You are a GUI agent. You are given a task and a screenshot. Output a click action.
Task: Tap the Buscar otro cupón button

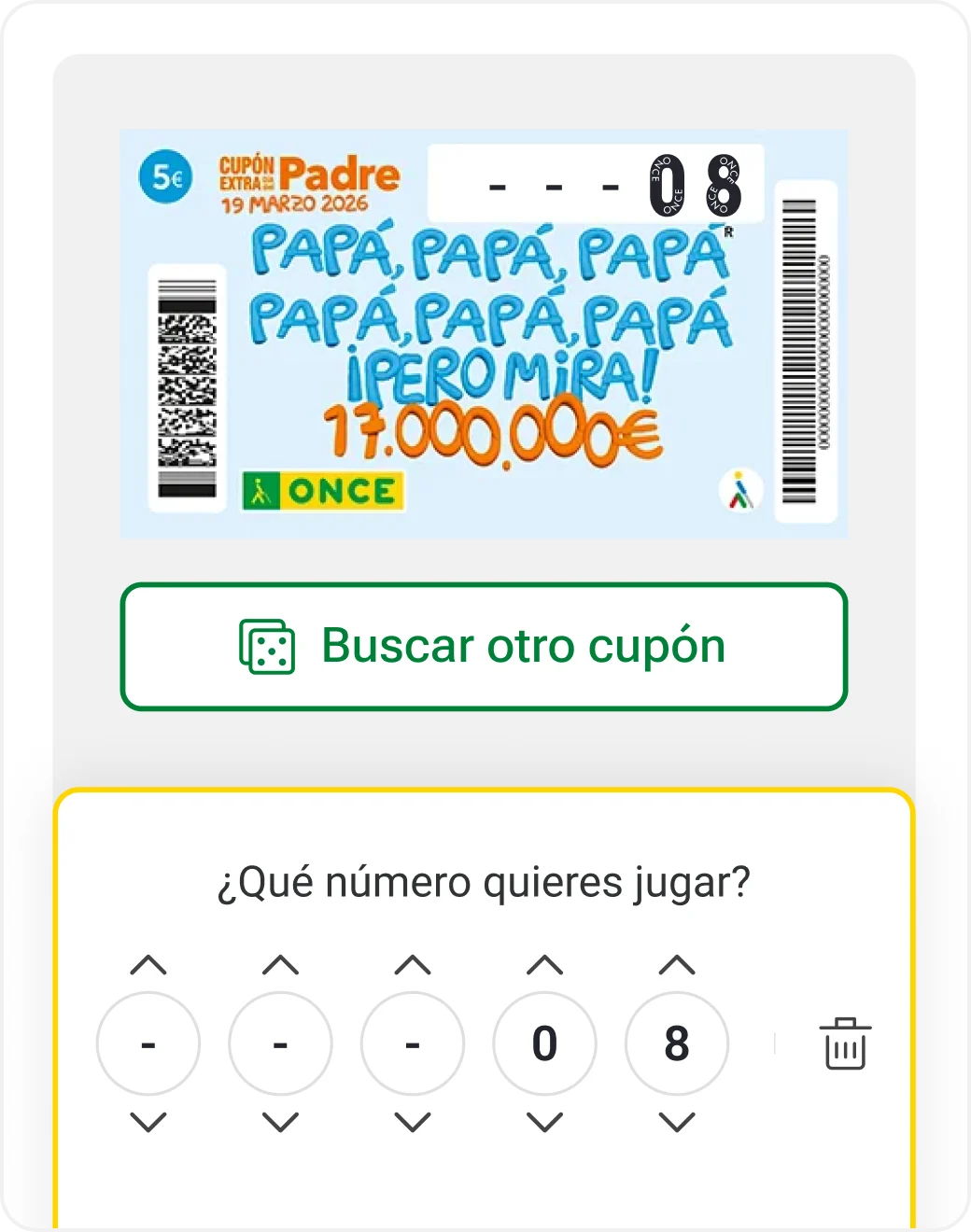[484, 647]
